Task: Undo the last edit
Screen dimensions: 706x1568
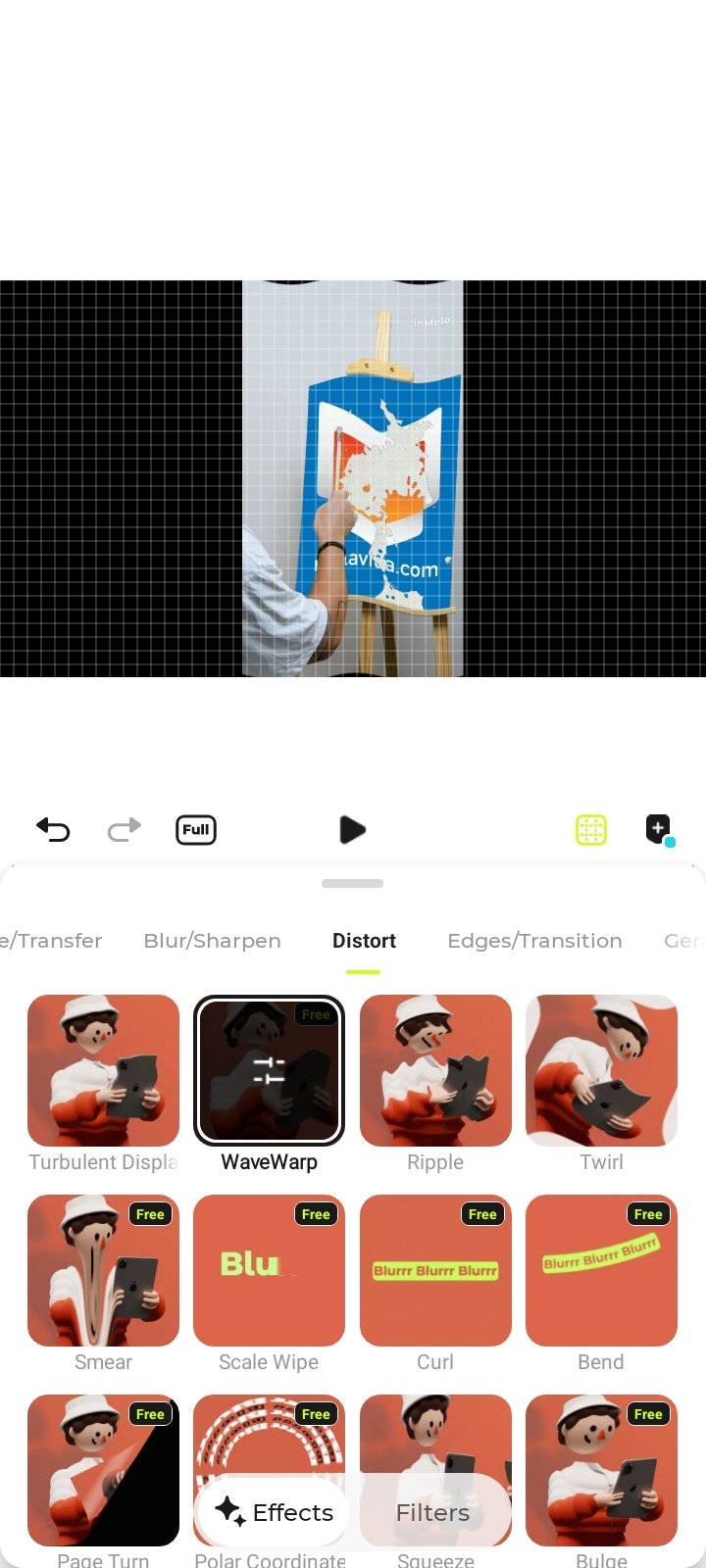Action: 53,830
